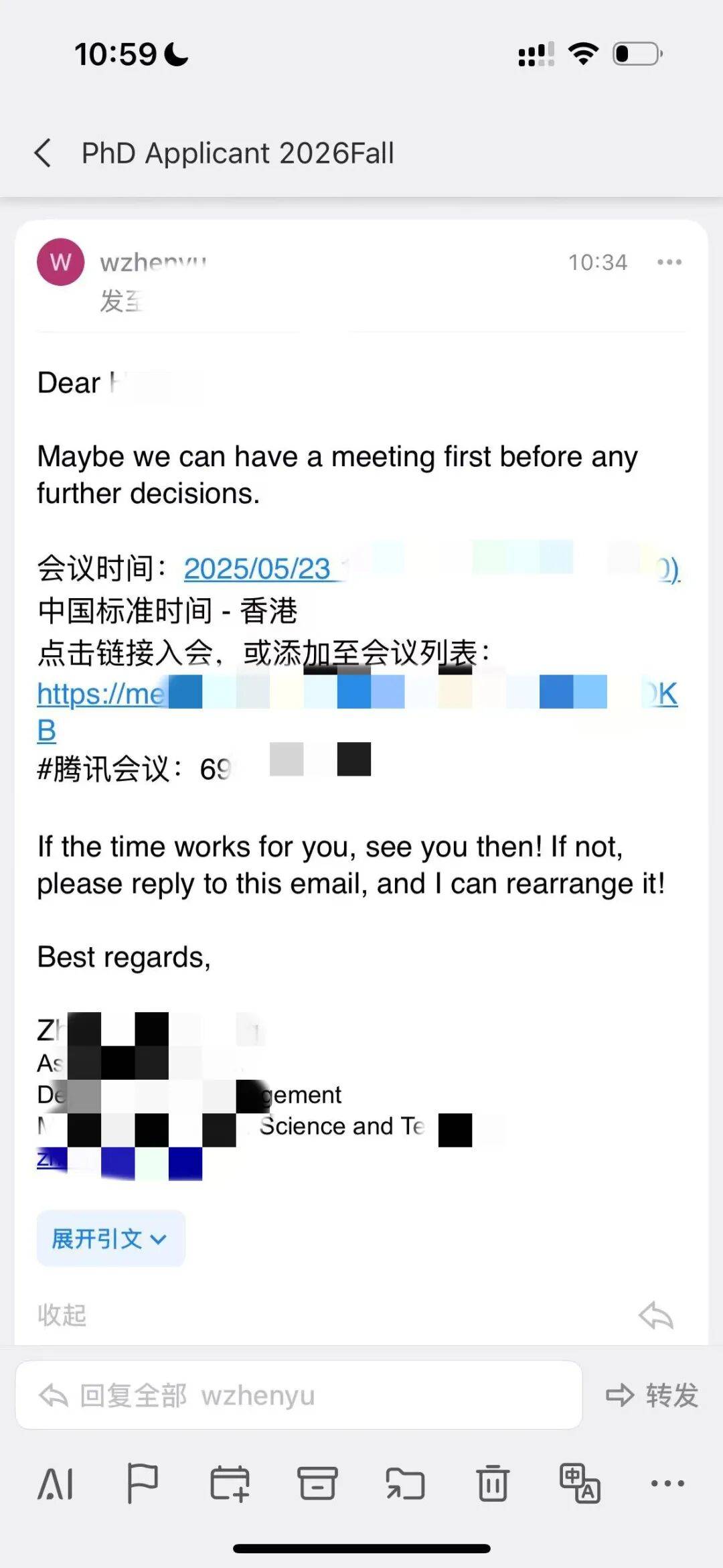723x1568 pixels.
Task: Add the email to calendar
Action: click(230, 1484)
